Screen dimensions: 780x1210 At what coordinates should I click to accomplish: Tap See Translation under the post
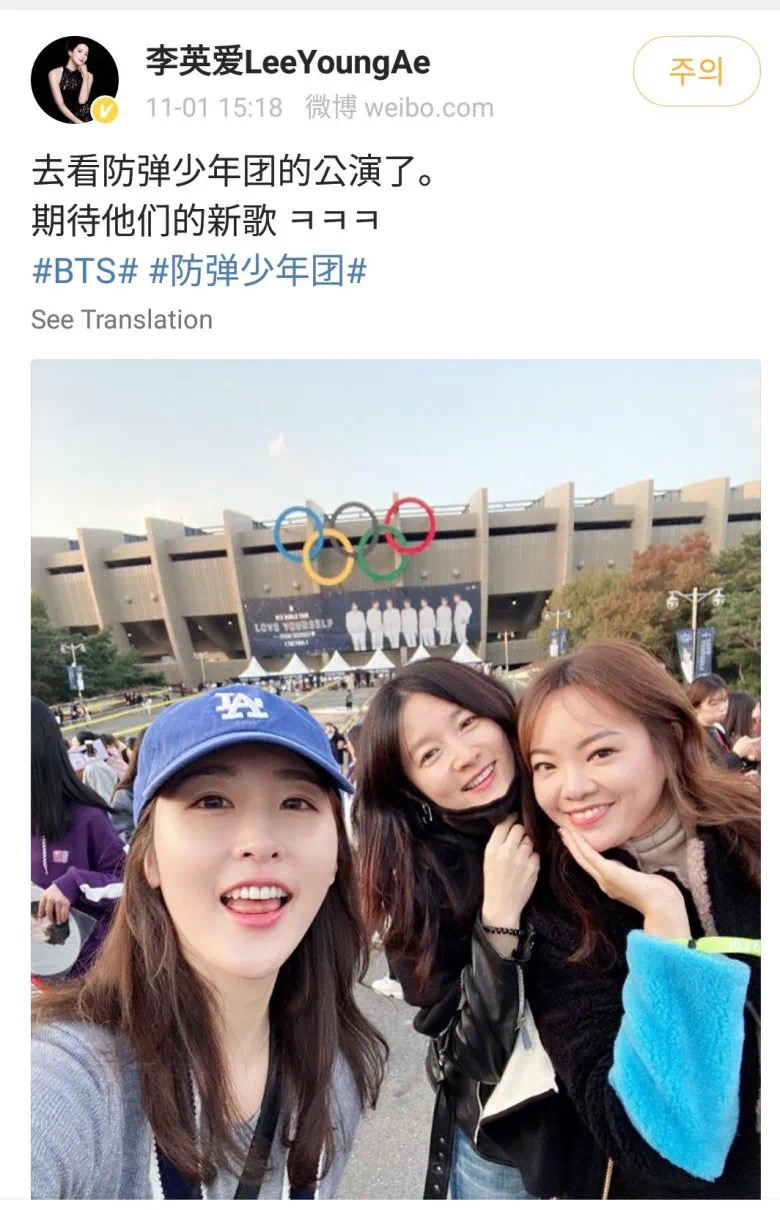[122, 320]
